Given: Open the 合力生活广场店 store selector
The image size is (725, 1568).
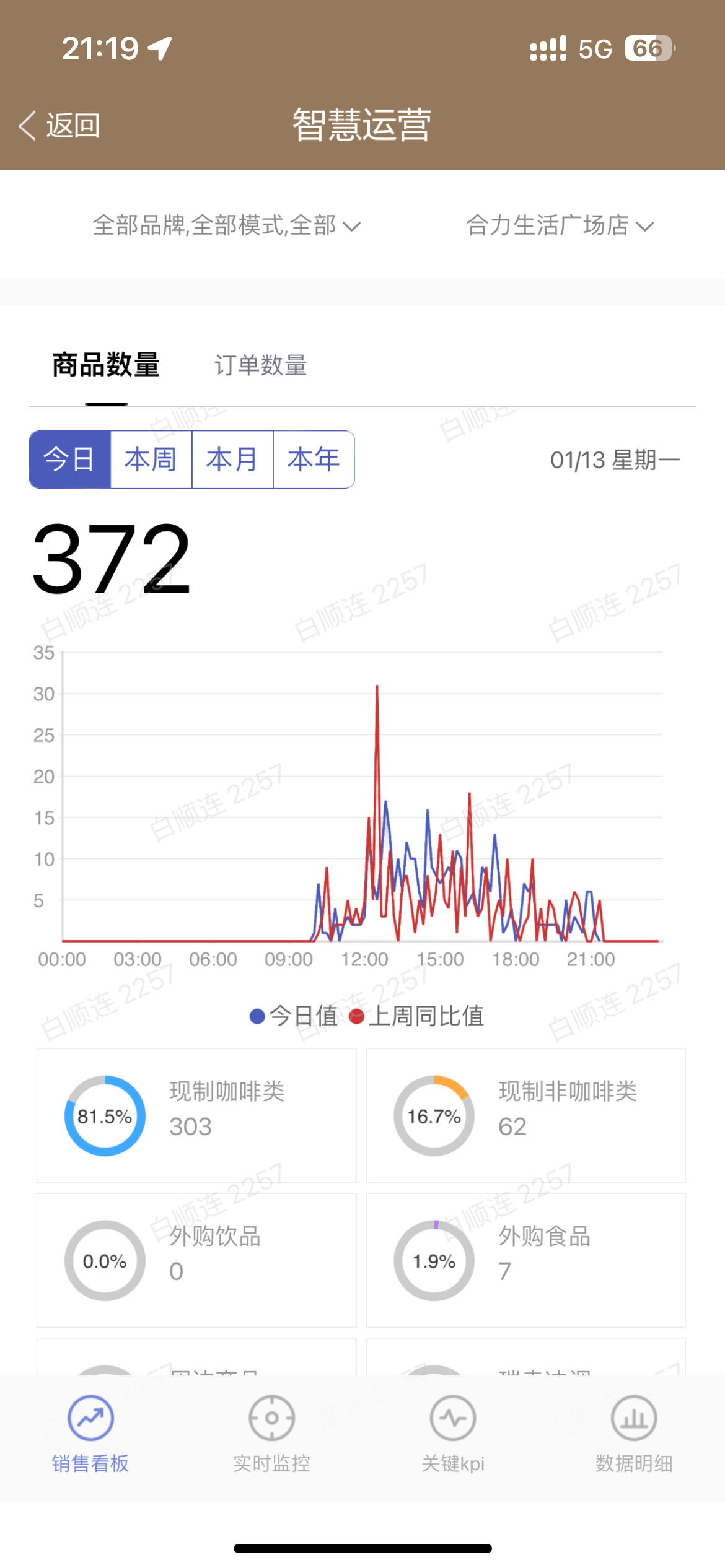Looking at the screenshot, I should (x=559, y=225).
